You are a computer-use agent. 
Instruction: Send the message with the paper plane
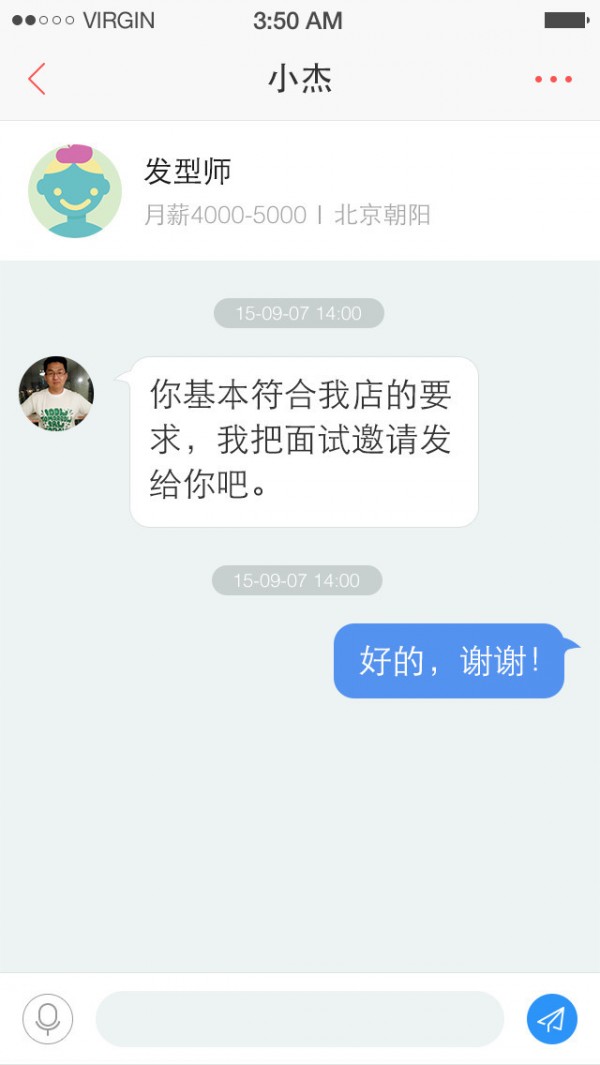[552, 1019]
